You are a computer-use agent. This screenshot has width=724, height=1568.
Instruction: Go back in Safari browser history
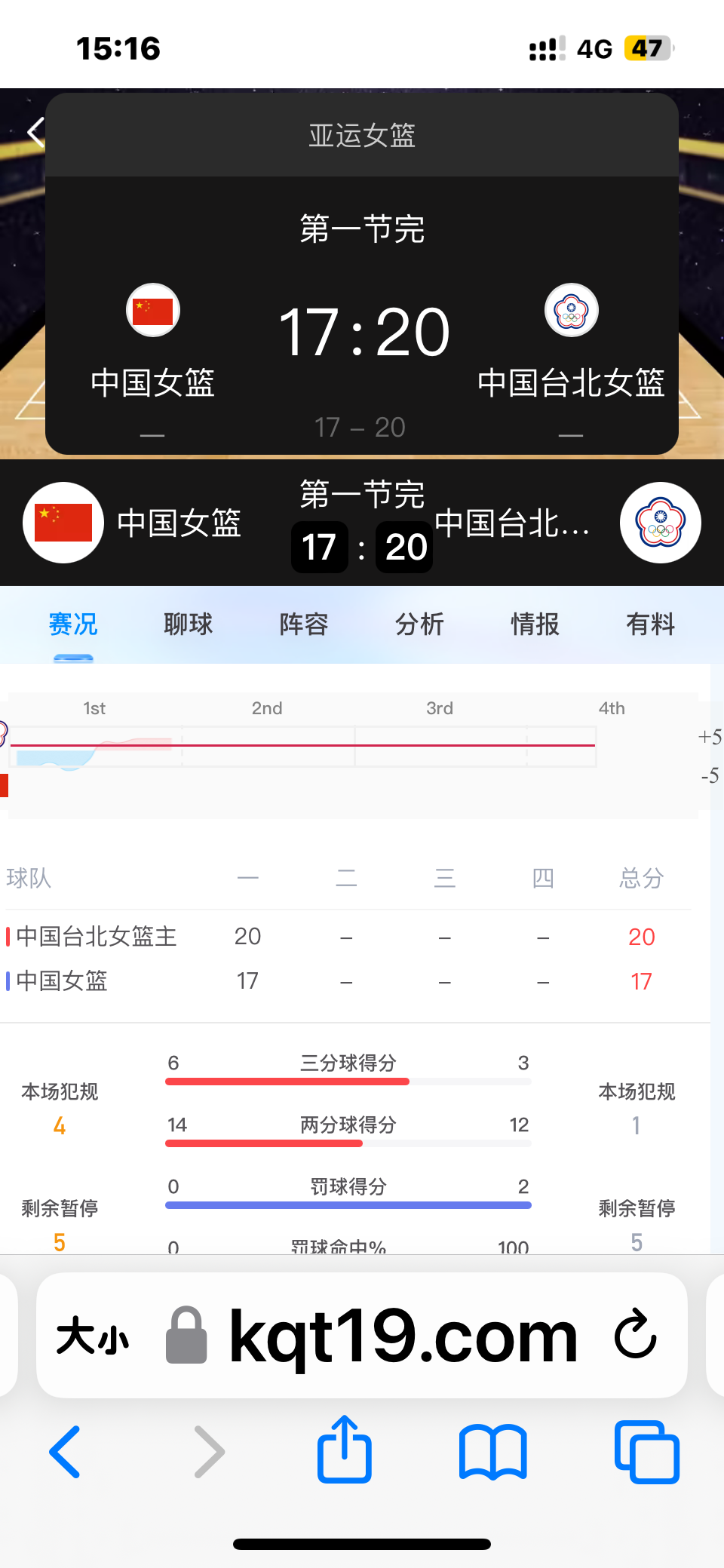point(65,1452)
